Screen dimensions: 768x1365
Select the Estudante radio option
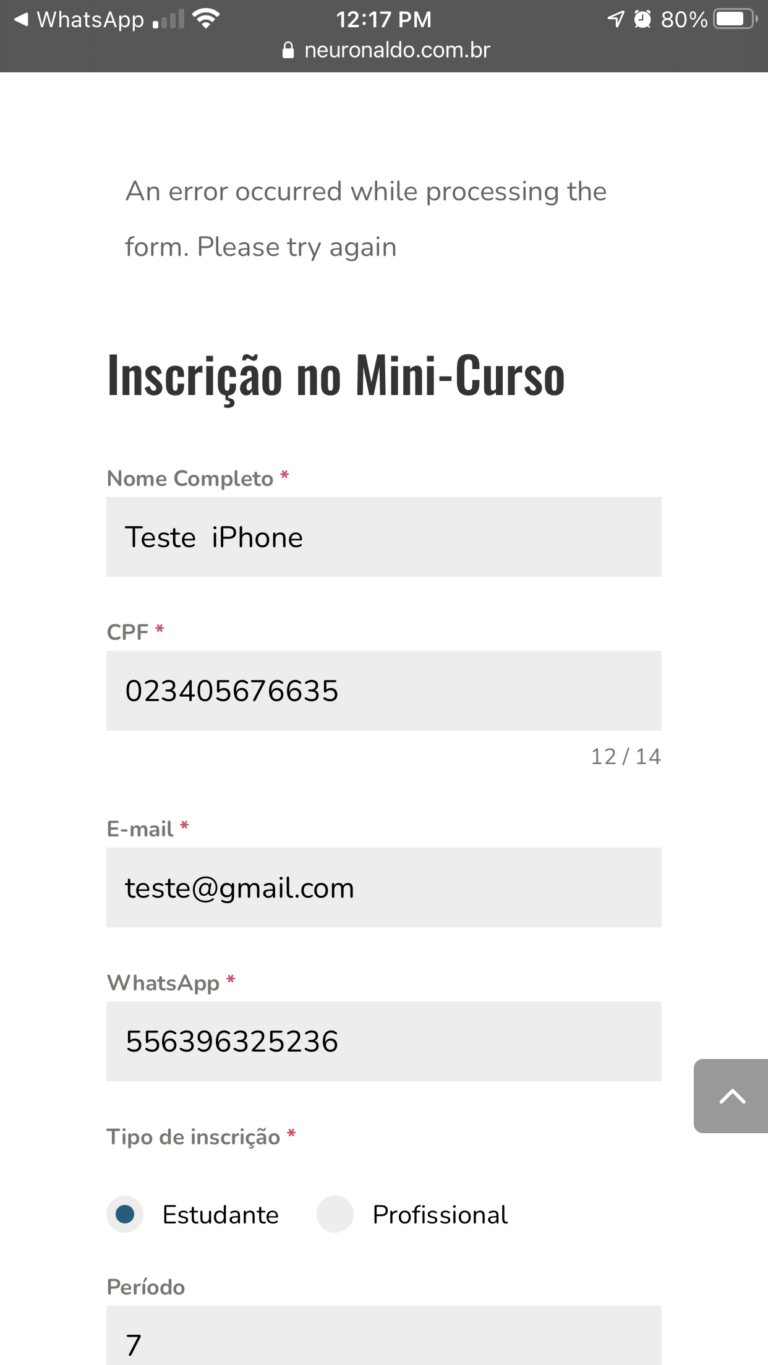(125, 1215)
